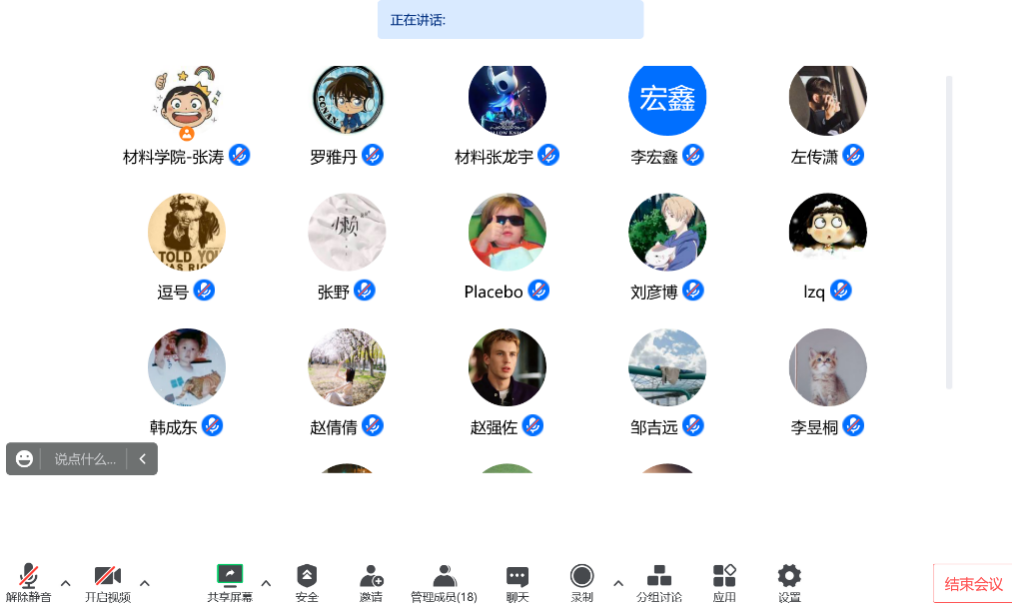
Task: Open the security options
Action: point(307,581)
